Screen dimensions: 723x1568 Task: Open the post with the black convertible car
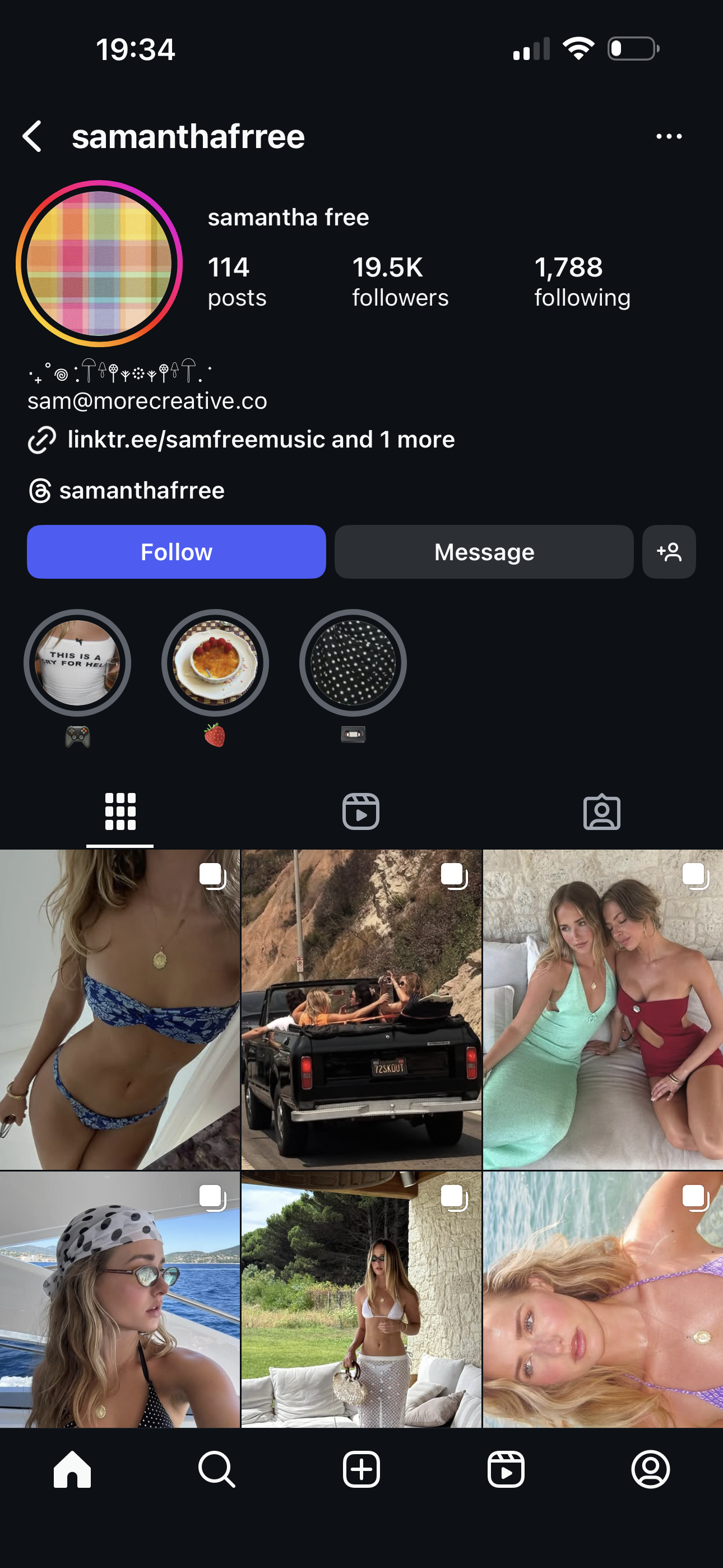(361, 1010)
